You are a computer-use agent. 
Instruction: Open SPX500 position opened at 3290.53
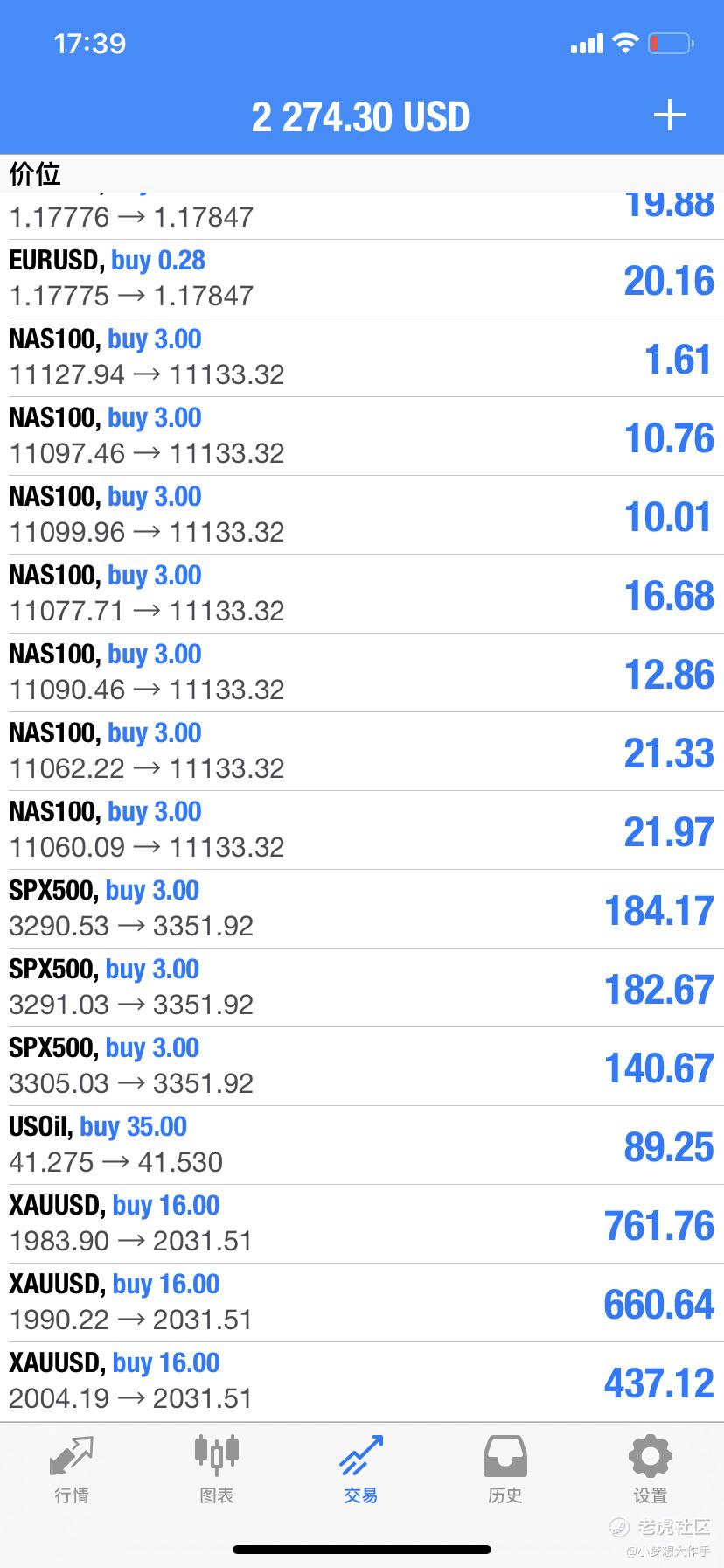tap(362, 909)
